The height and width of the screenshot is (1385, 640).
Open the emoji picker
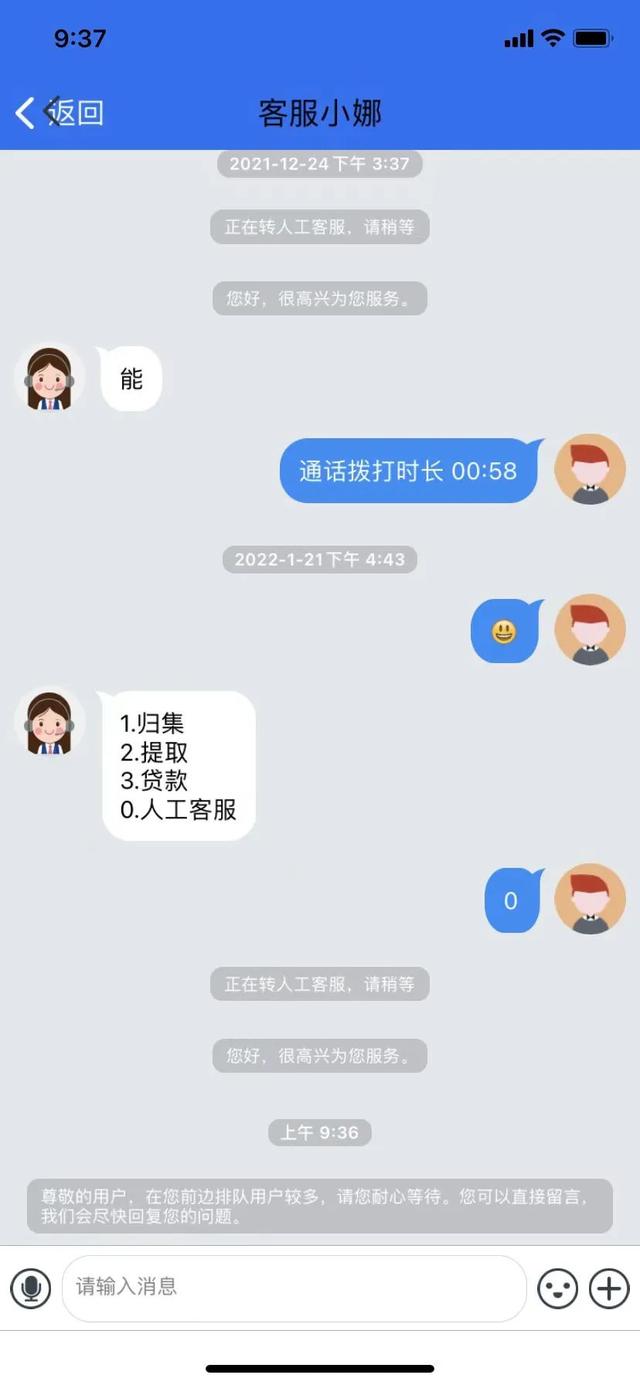(558, 1288)
